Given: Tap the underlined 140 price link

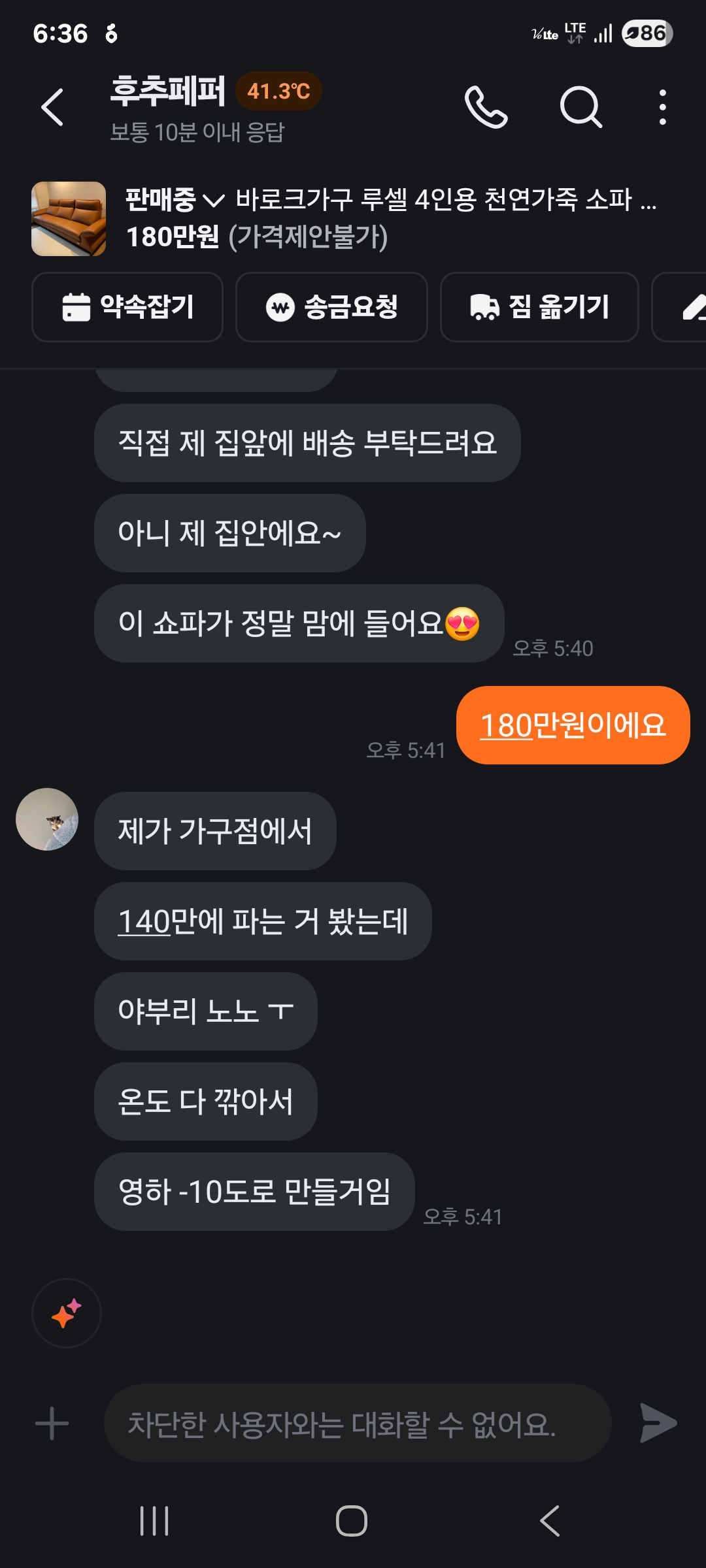Looking at the screenshot, I should click(144, 922).
